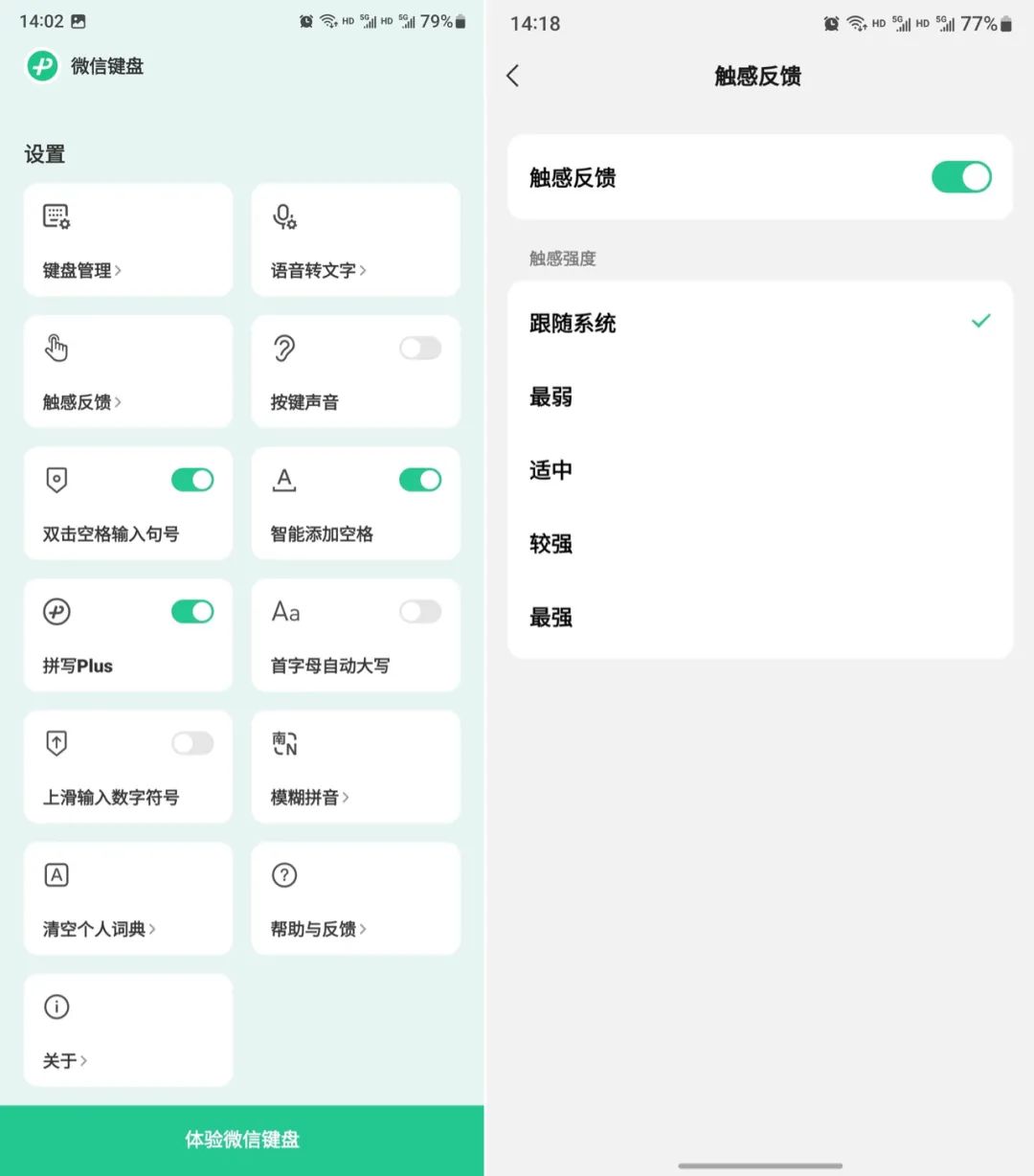Switch off 拼写Plus
The height and width of the screenshot is (1176, 1034).
pos(192,611)
